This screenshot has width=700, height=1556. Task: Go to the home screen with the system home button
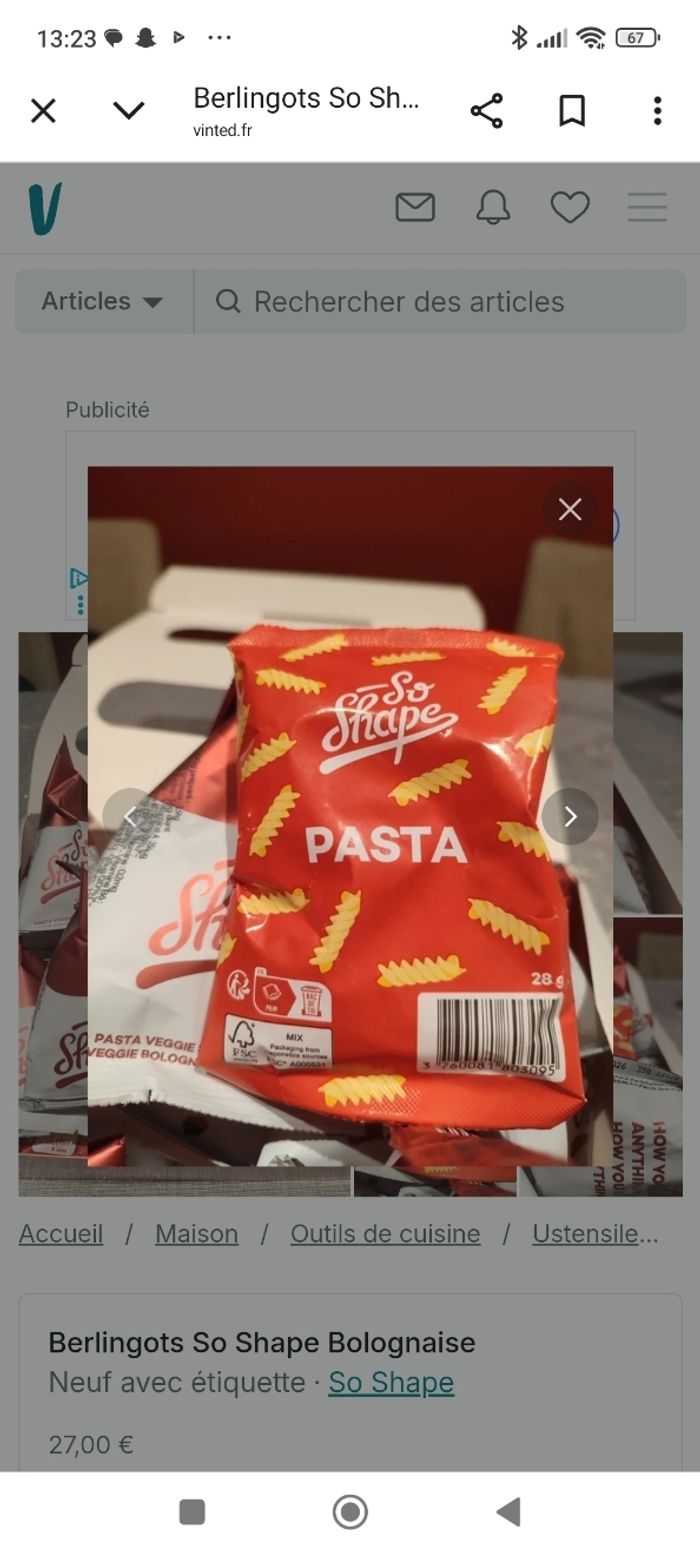click(x=350, y=1512)
